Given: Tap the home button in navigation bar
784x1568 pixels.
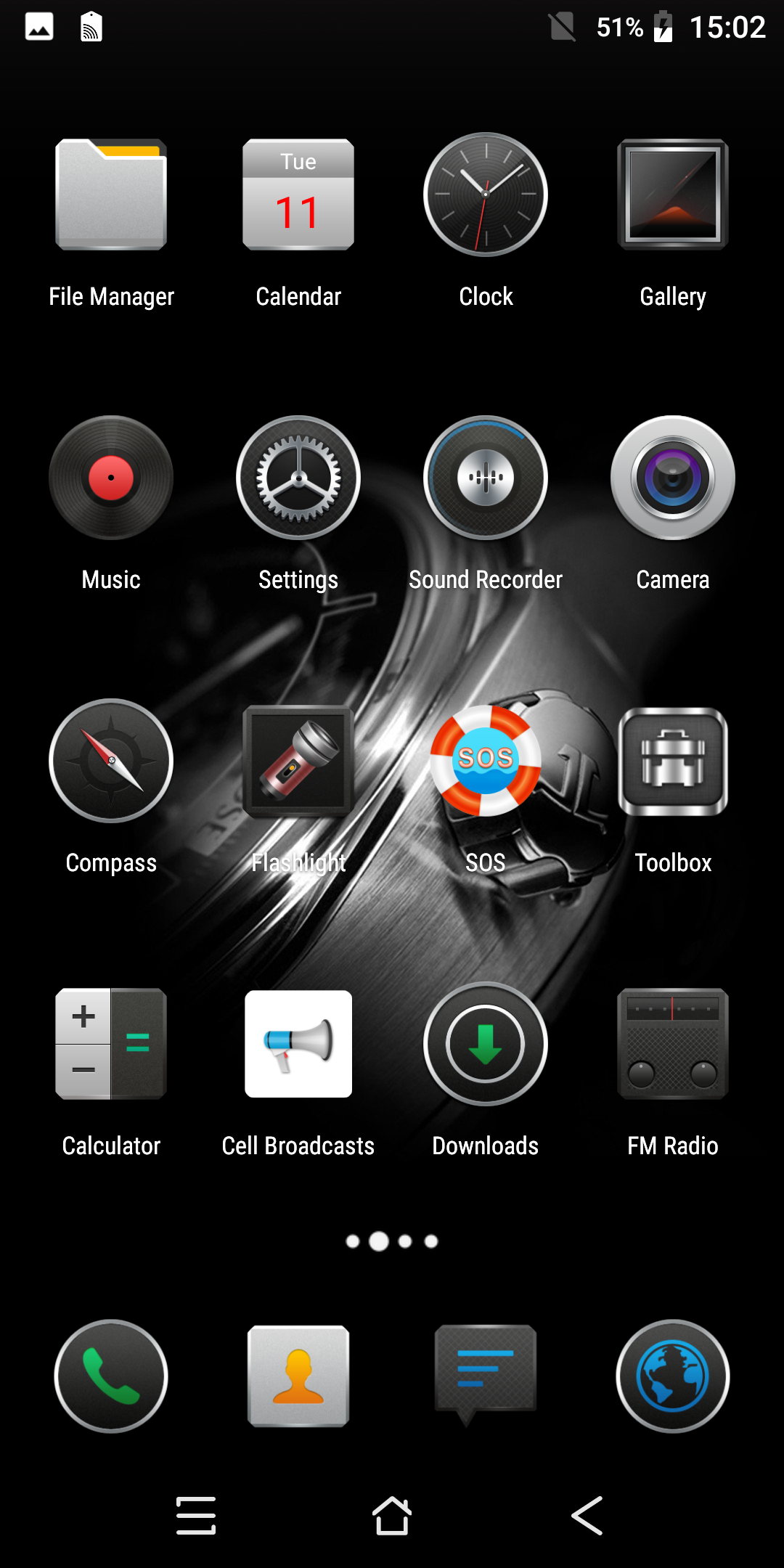Looking at the screenshot, I should [392, 1516].
